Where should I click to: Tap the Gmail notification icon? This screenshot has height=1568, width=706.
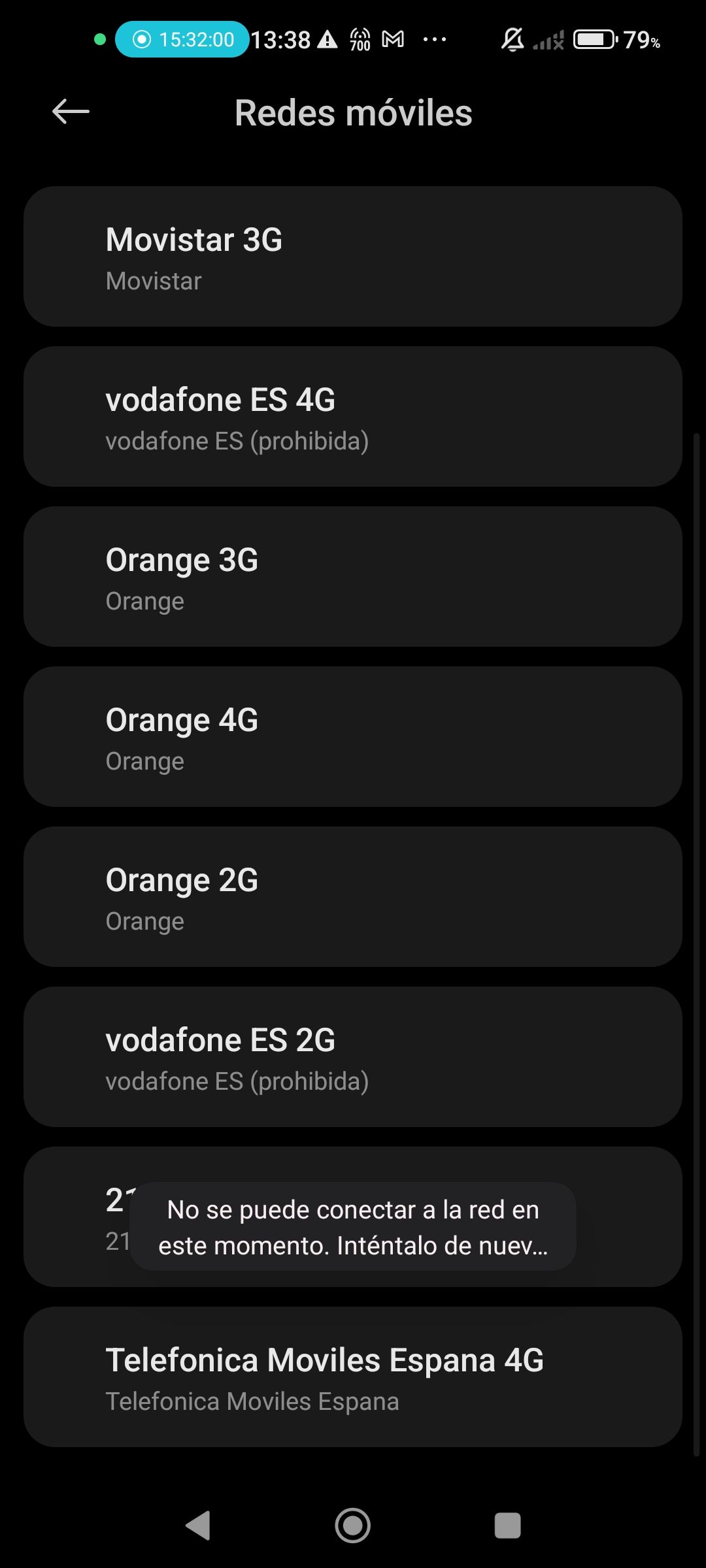tap(393, 39)
